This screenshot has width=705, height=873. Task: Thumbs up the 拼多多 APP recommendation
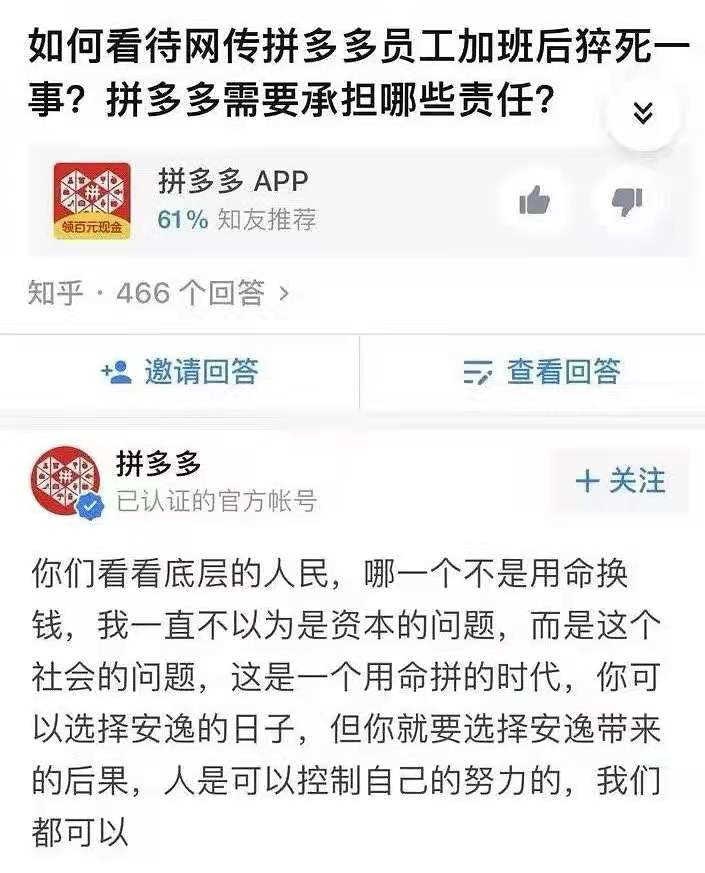pyautogui.click(x=535, y=202)
